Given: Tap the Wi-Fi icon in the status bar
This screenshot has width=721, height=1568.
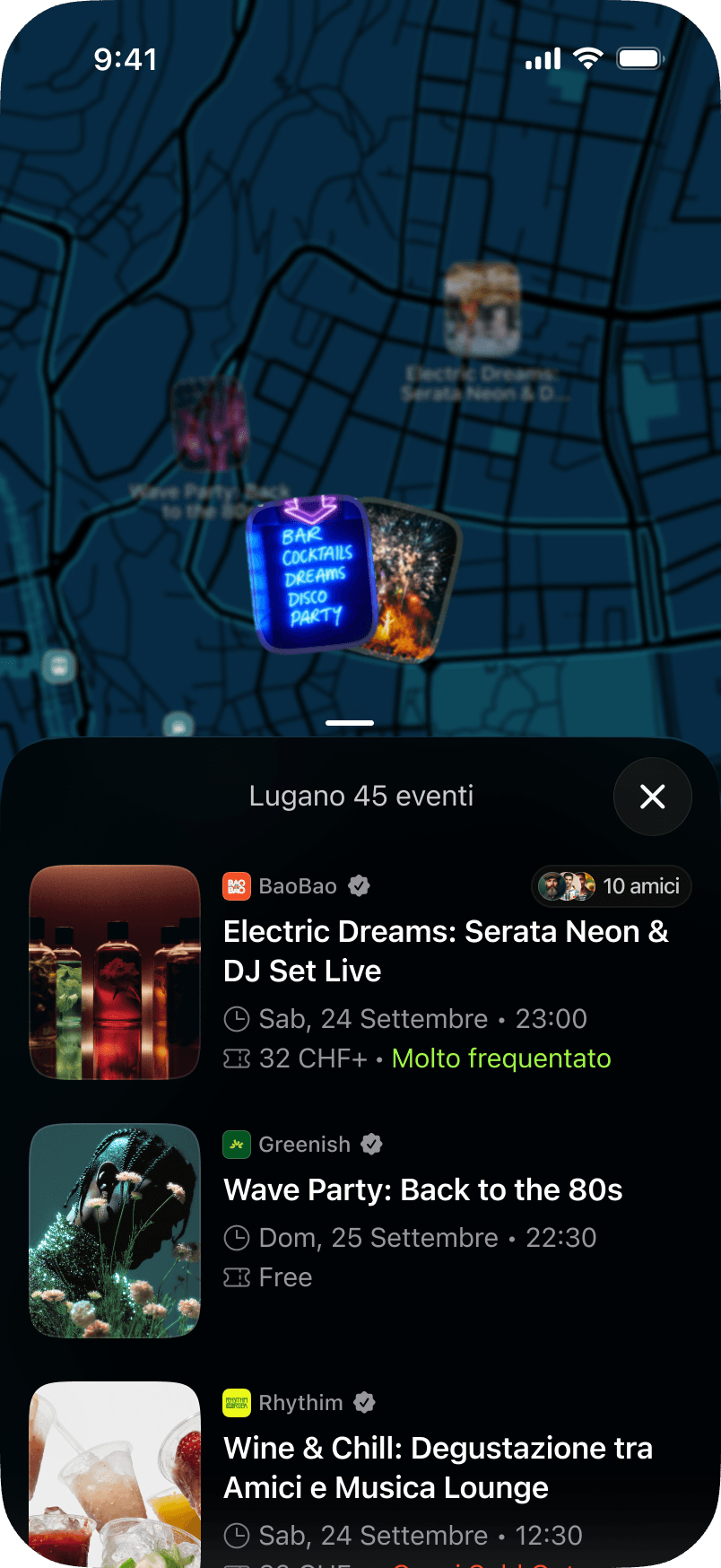Looking at the screenshot, I should pos(587,58).
